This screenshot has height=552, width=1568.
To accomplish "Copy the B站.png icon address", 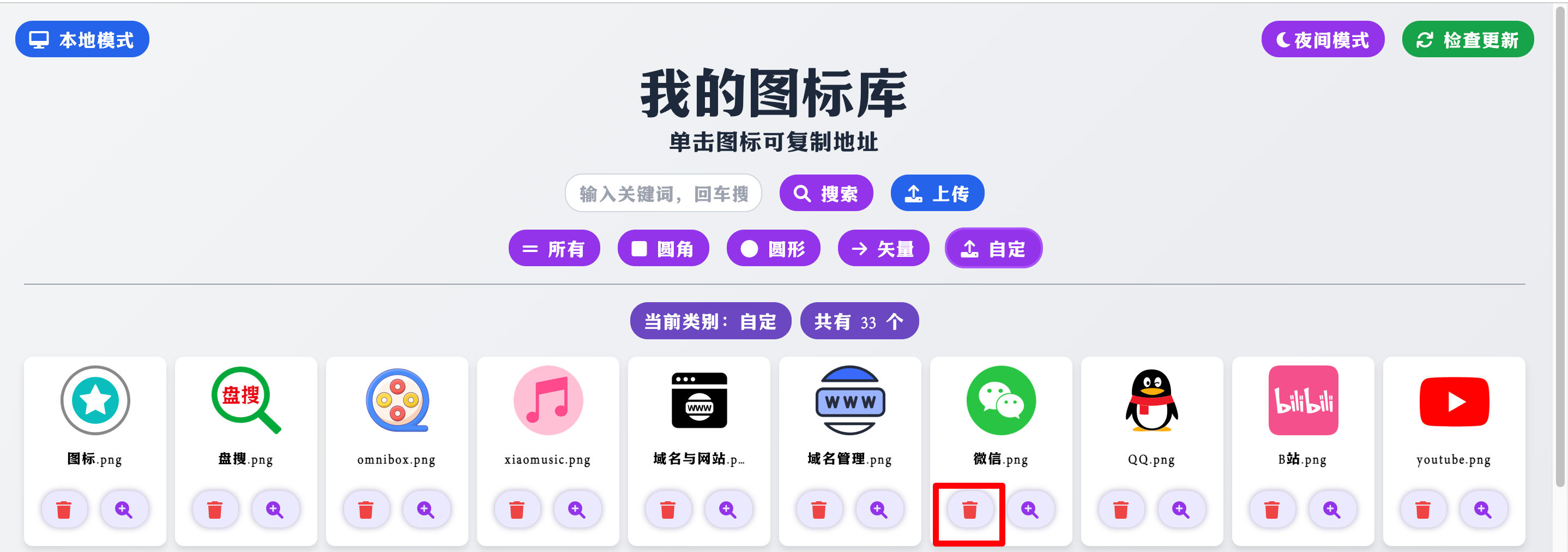I will click(1302, 401).
